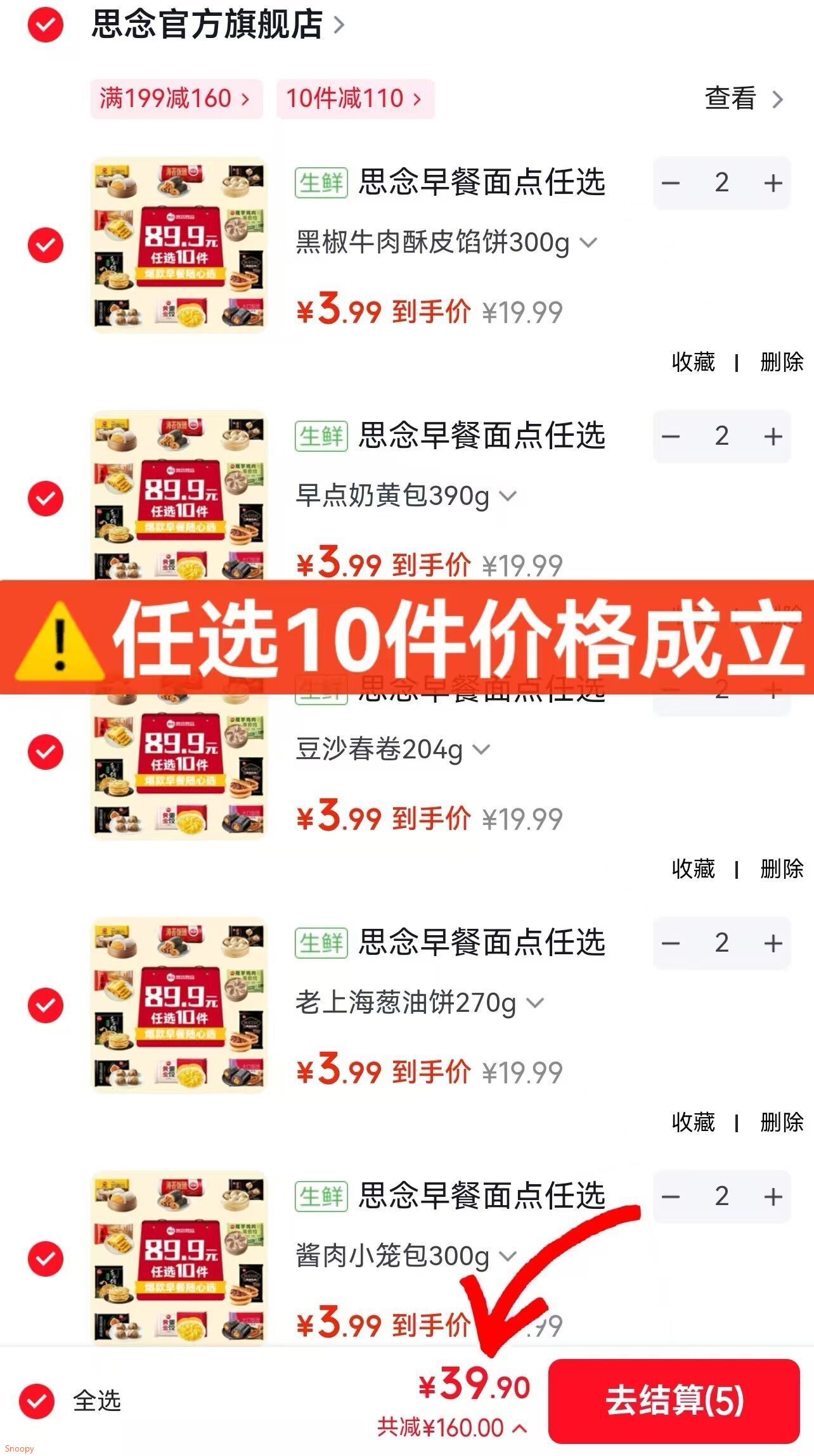
Task: Tap 去结算(5) to check out
Action: [674, 1401]
